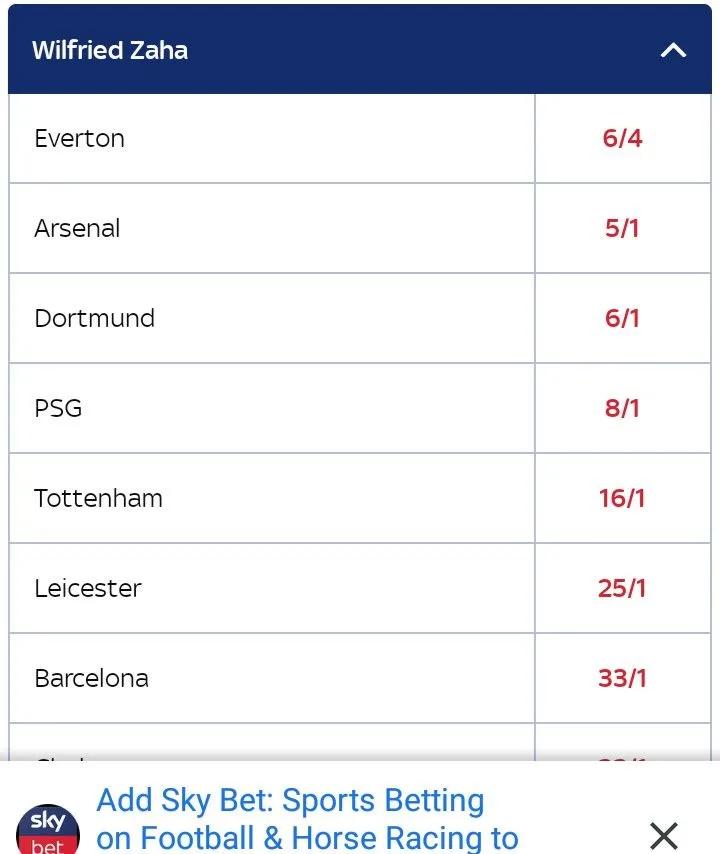
Task: Add Tottenham 16/1 to bet slip
Action: coord(622,498)
